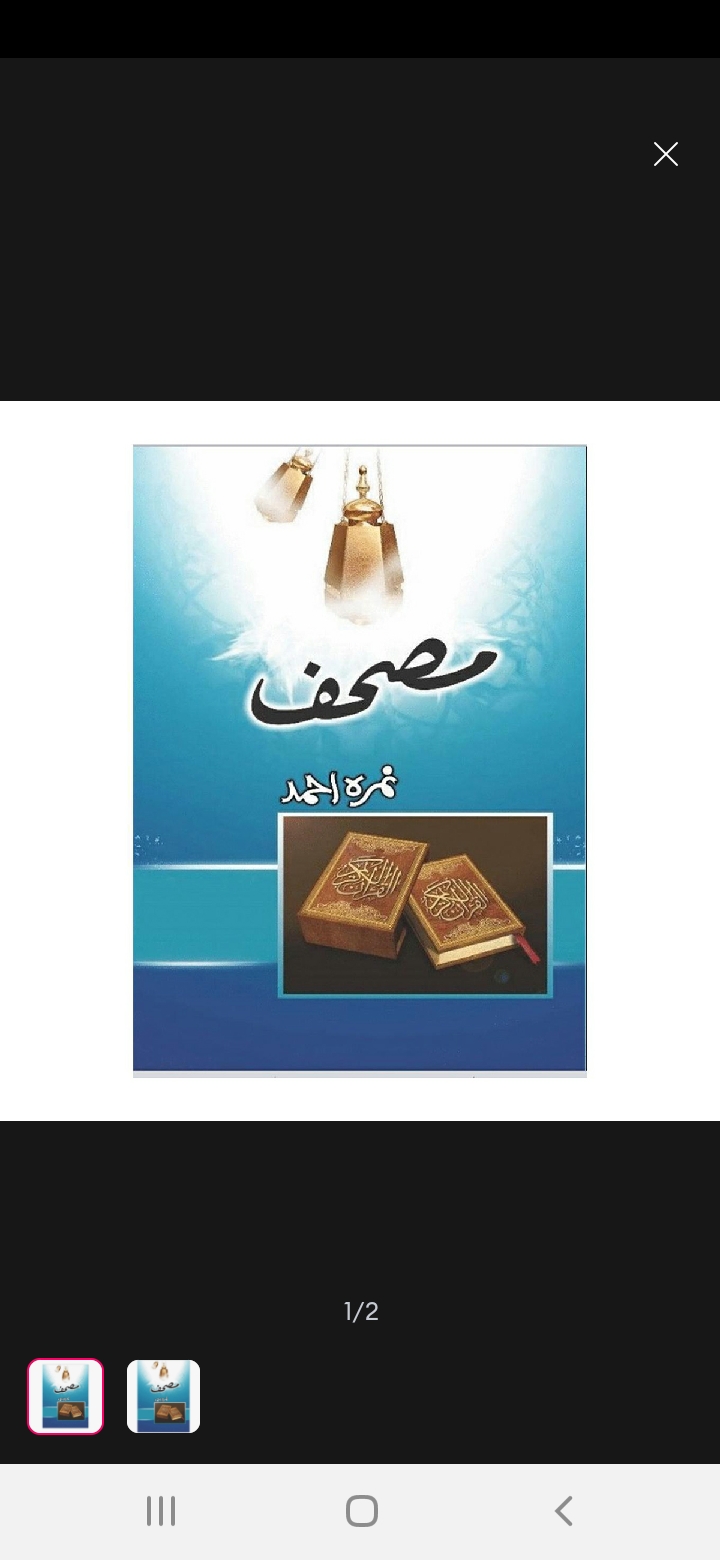The image size is (720, 1560).
Task: Go back using system navigation
Action: point(563,1511)
